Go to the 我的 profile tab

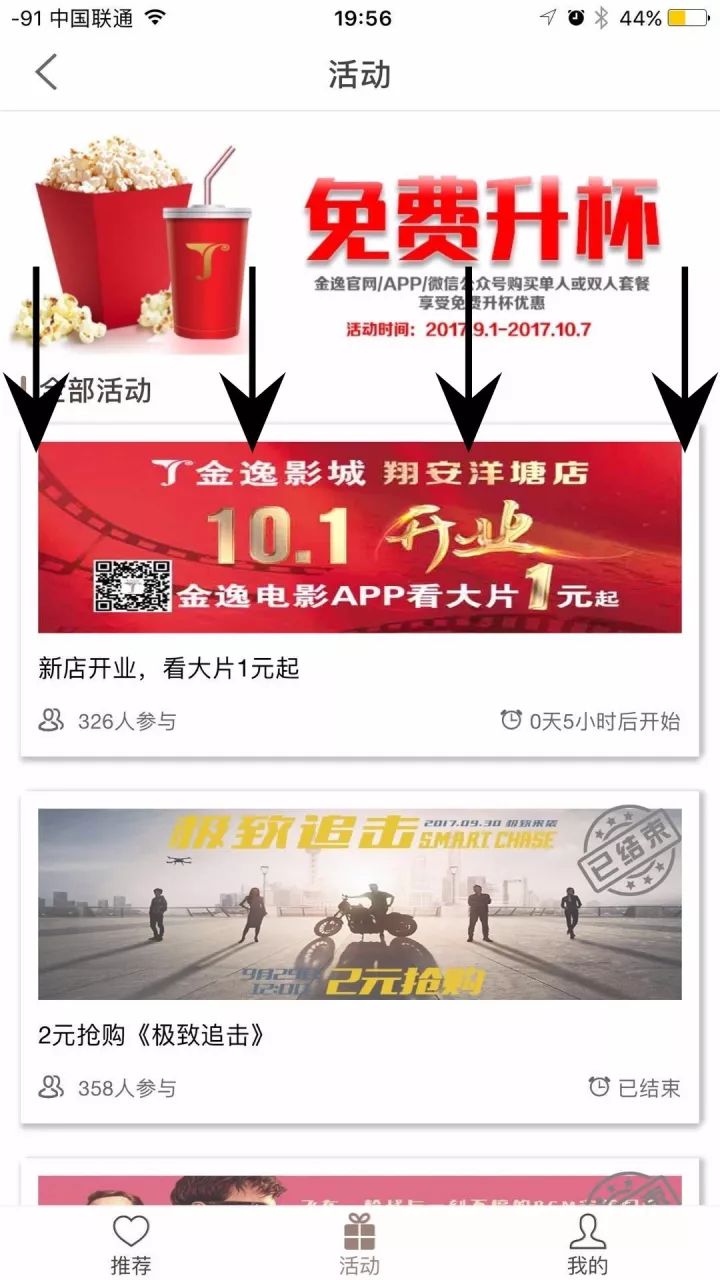pyautogui.click(x=588, y=1244)
